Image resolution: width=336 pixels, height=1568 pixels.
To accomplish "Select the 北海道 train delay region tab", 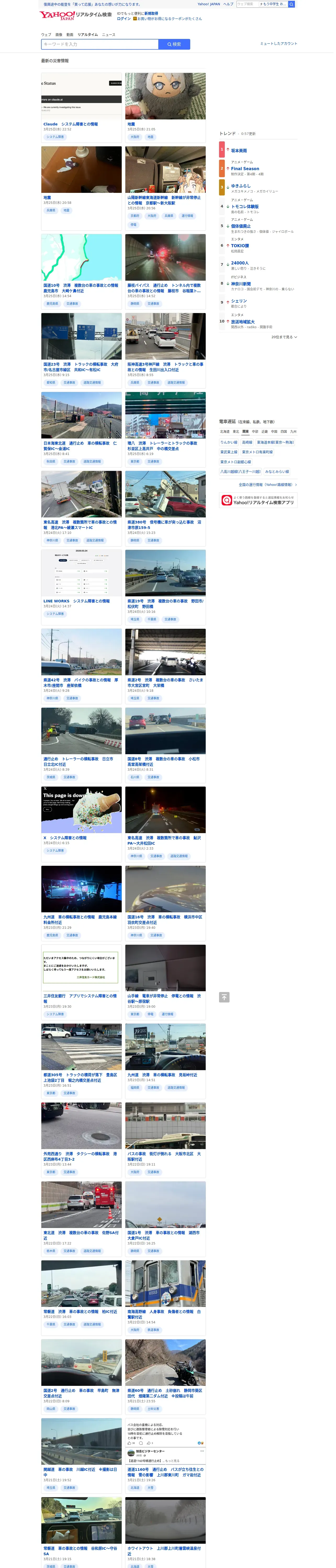I will (225, 431).
